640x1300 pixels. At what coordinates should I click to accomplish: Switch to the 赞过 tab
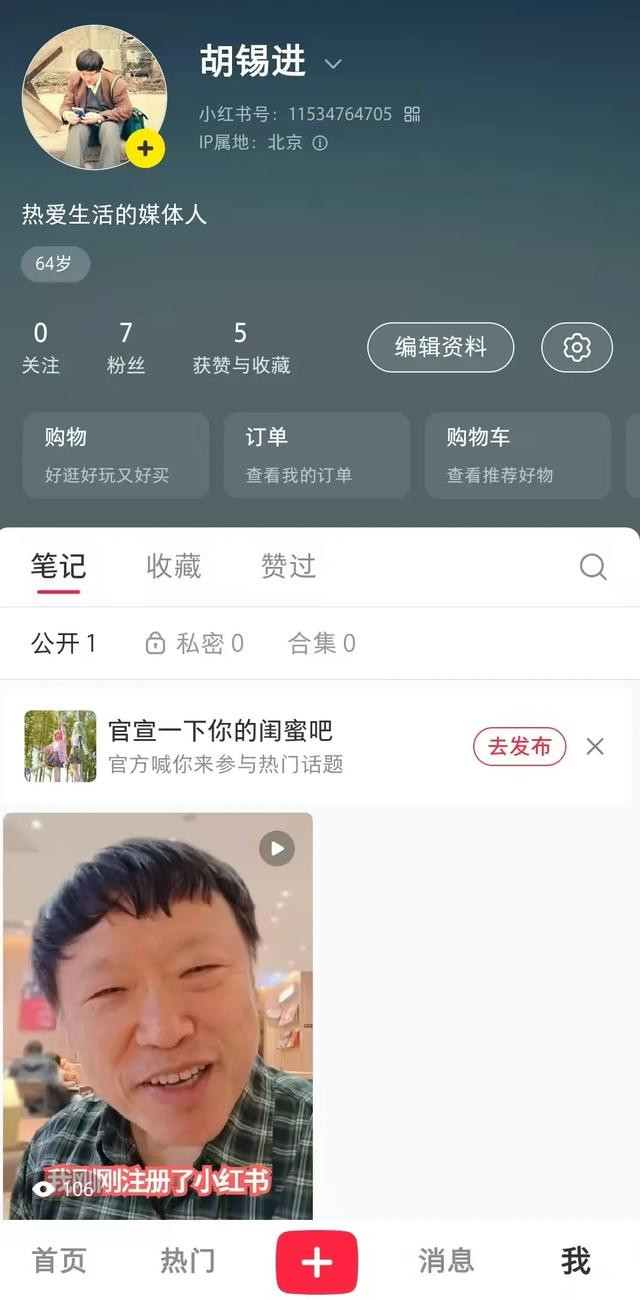tap(288, 566)
